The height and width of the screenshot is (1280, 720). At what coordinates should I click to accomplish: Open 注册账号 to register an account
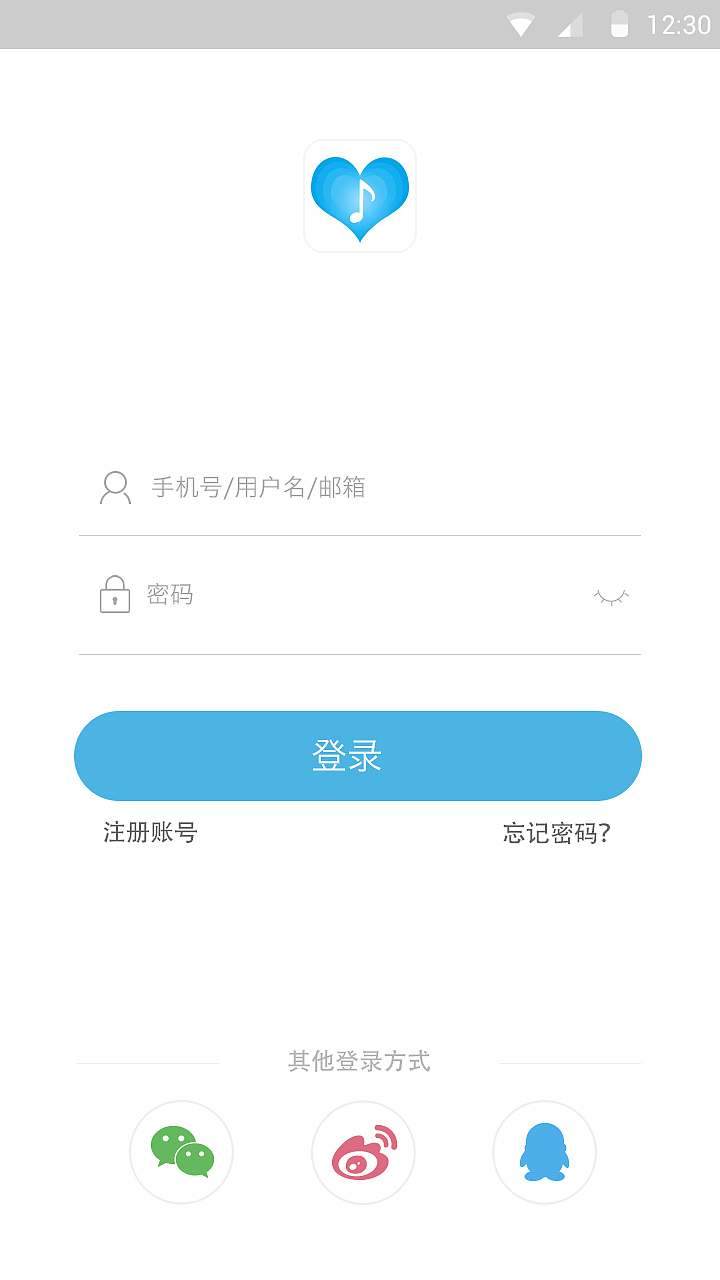tap(150, 832)
